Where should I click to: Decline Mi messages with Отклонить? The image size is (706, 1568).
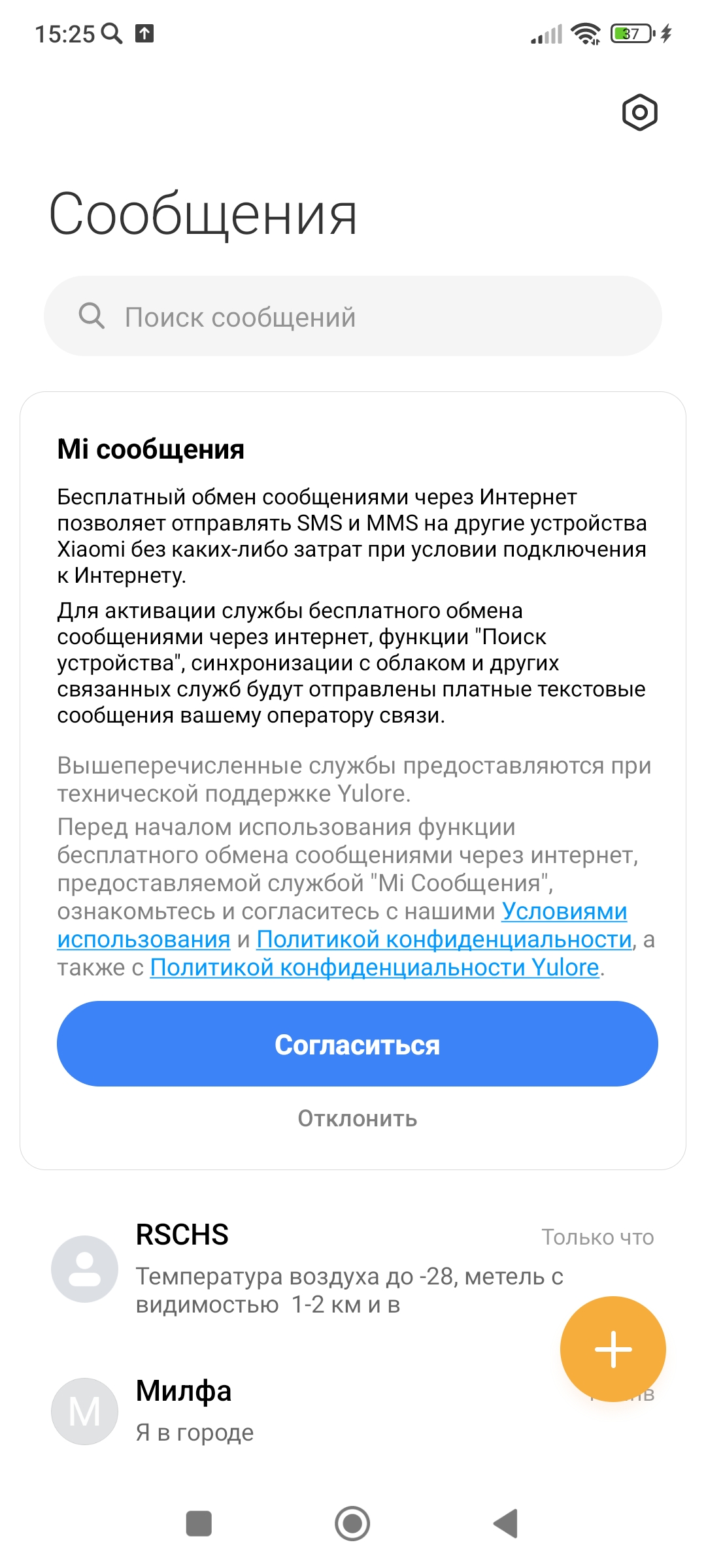pyautogui.click(x=357, y=1119)
